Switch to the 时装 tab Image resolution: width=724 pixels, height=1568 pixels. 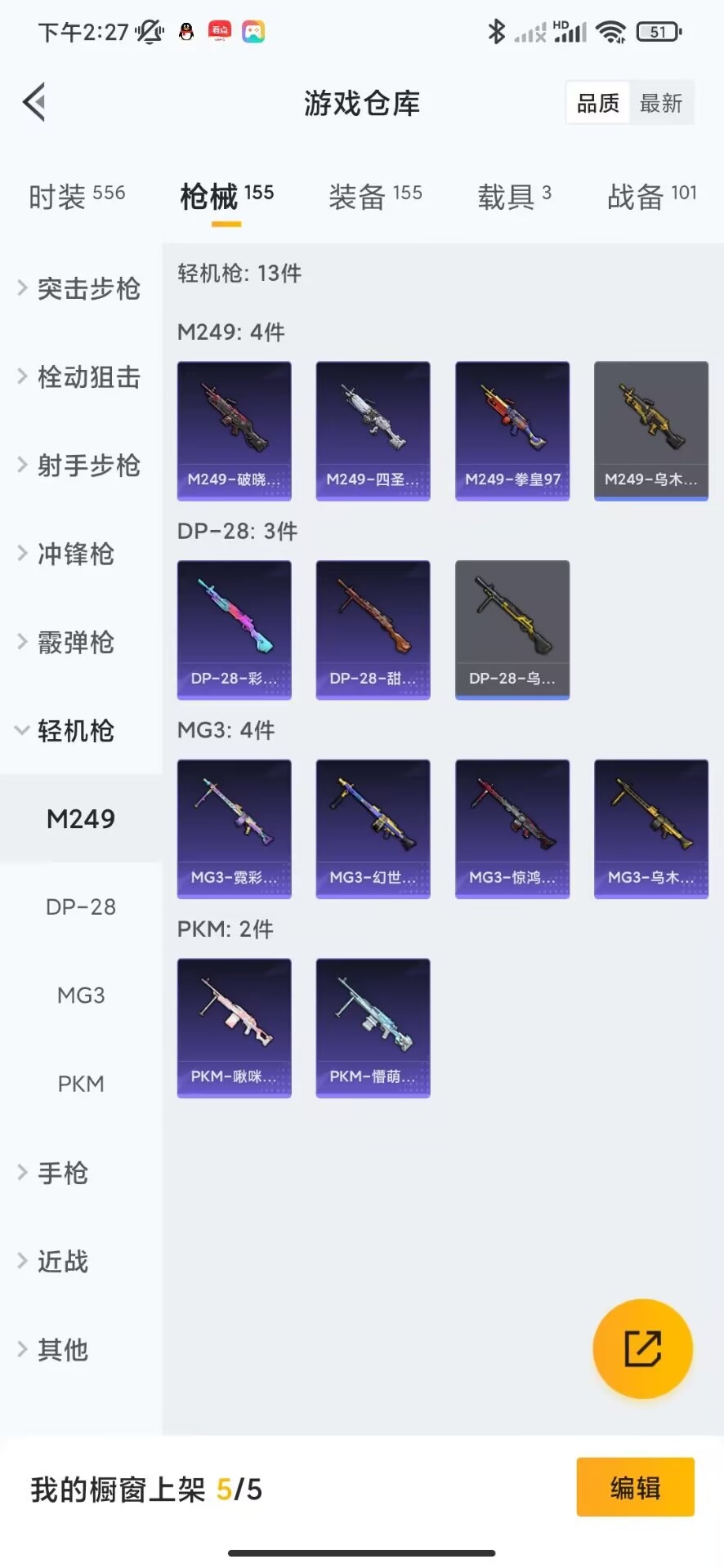point(77,196)
